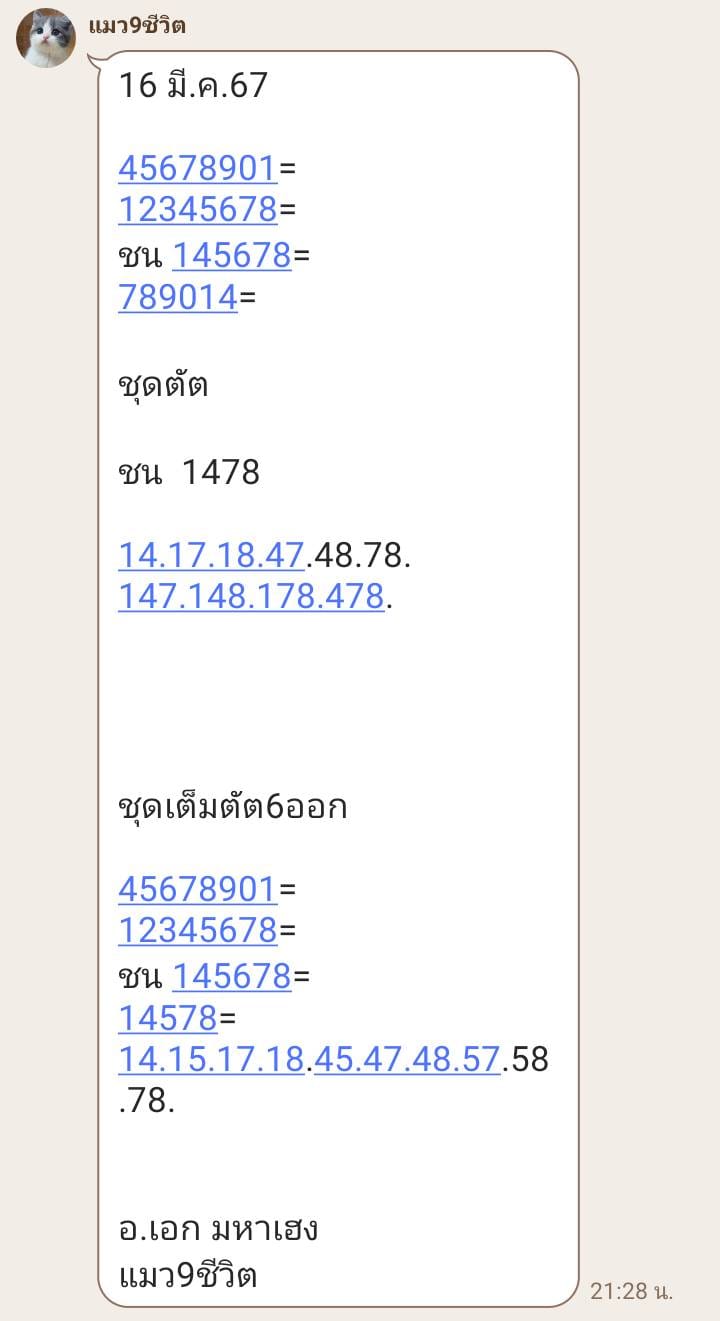Open the profile avatar of แมว9ชีวิต

click(x=46, y=38)
